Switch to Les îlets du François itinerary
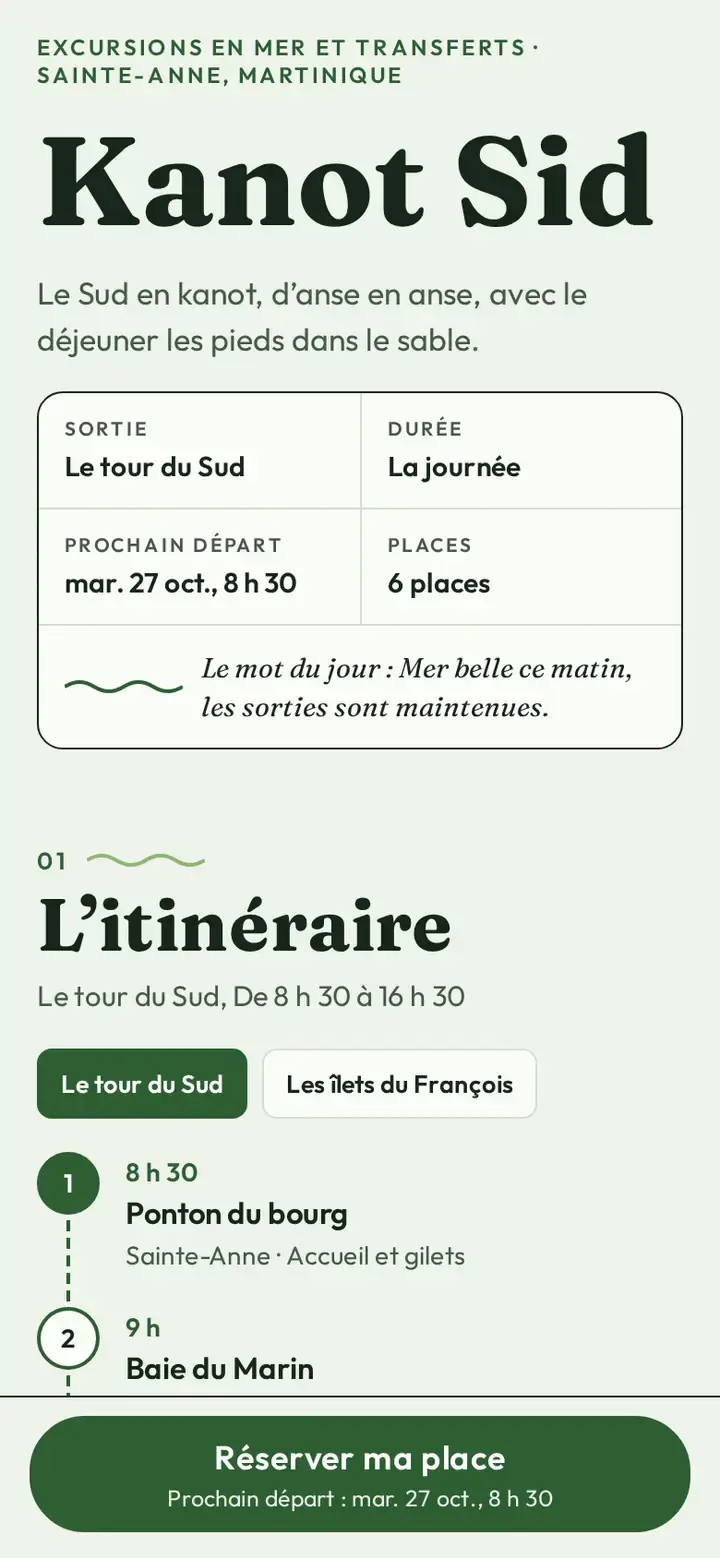Viewport: 720px width, 1558px height. [x=399, y=1083]
